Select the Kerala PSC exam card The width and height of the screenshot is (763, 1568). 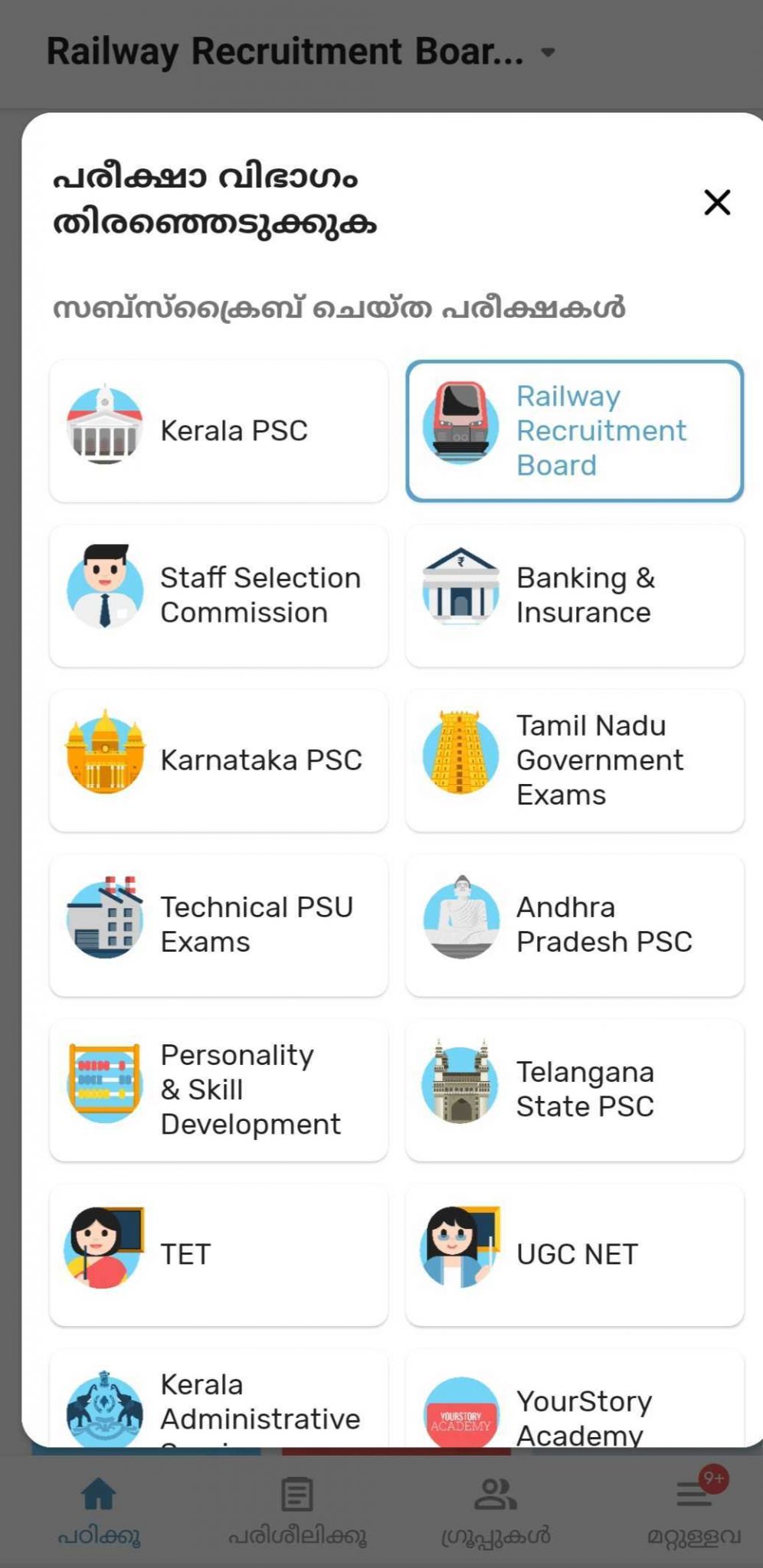pyautogui.click(x=218, y=431)
